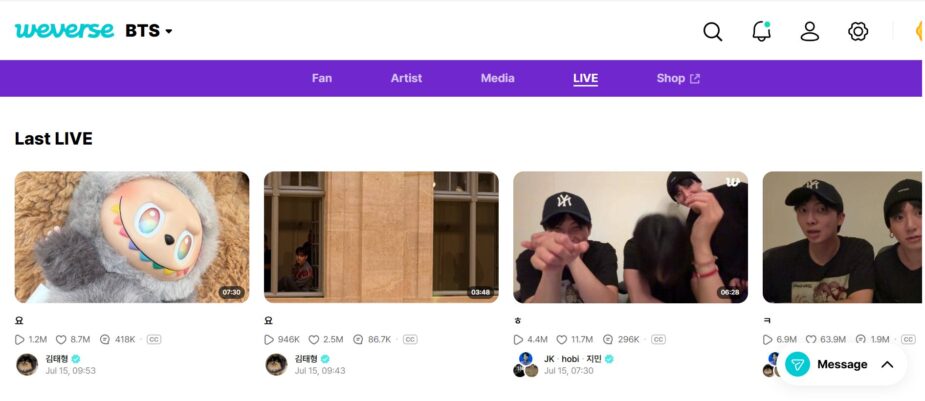Switch to the Media tab

click(497, 78)
